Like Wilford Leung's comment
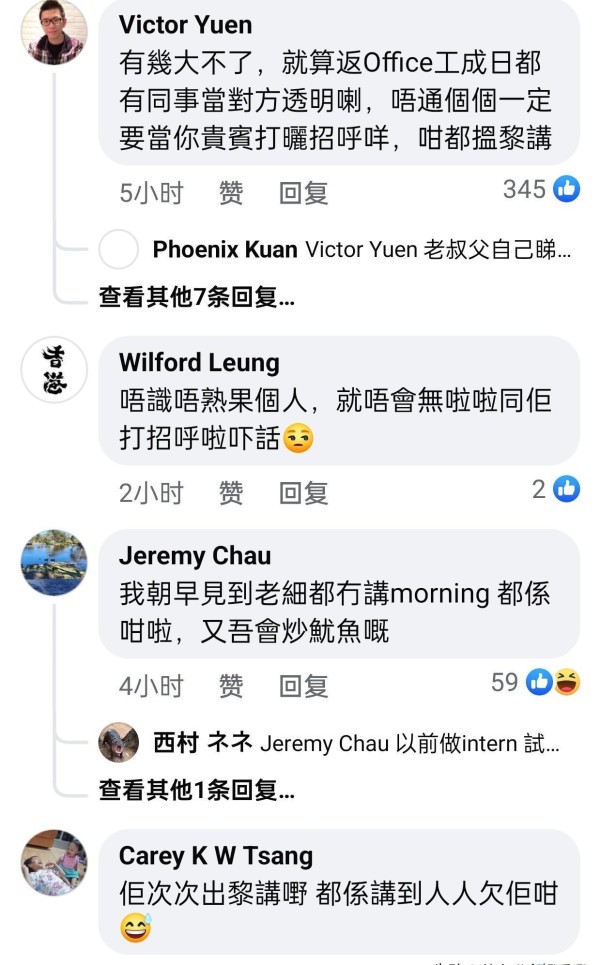Screen dimensions: 600x965 pyautogui.click(x=231, y=493)
